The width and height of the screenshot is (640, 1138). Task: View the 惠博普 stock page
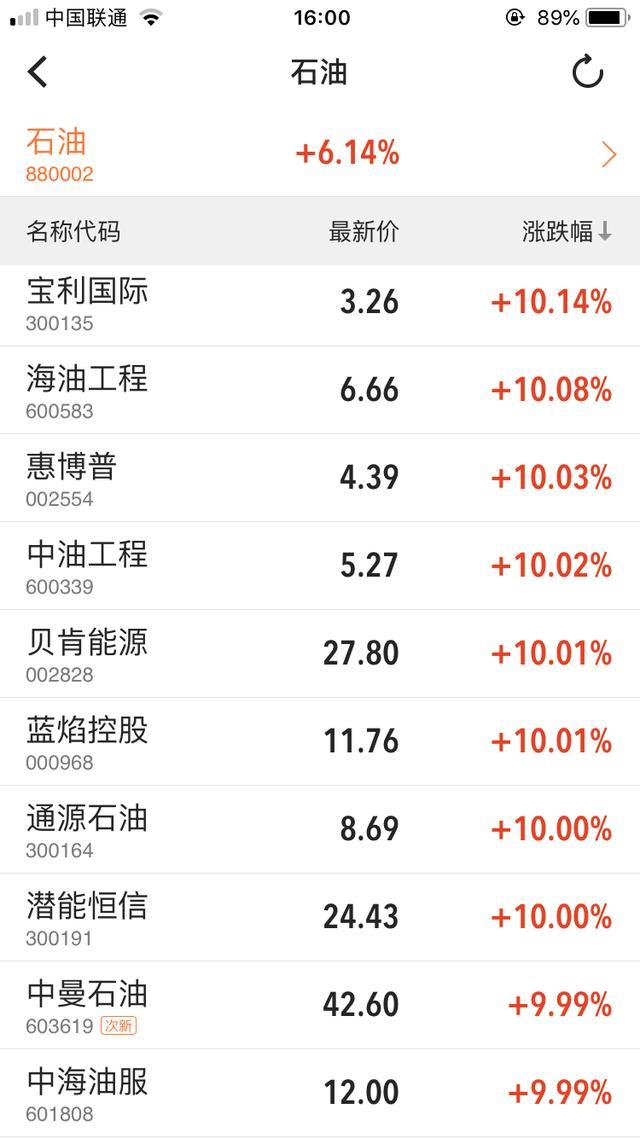click(x=320, y=478)
